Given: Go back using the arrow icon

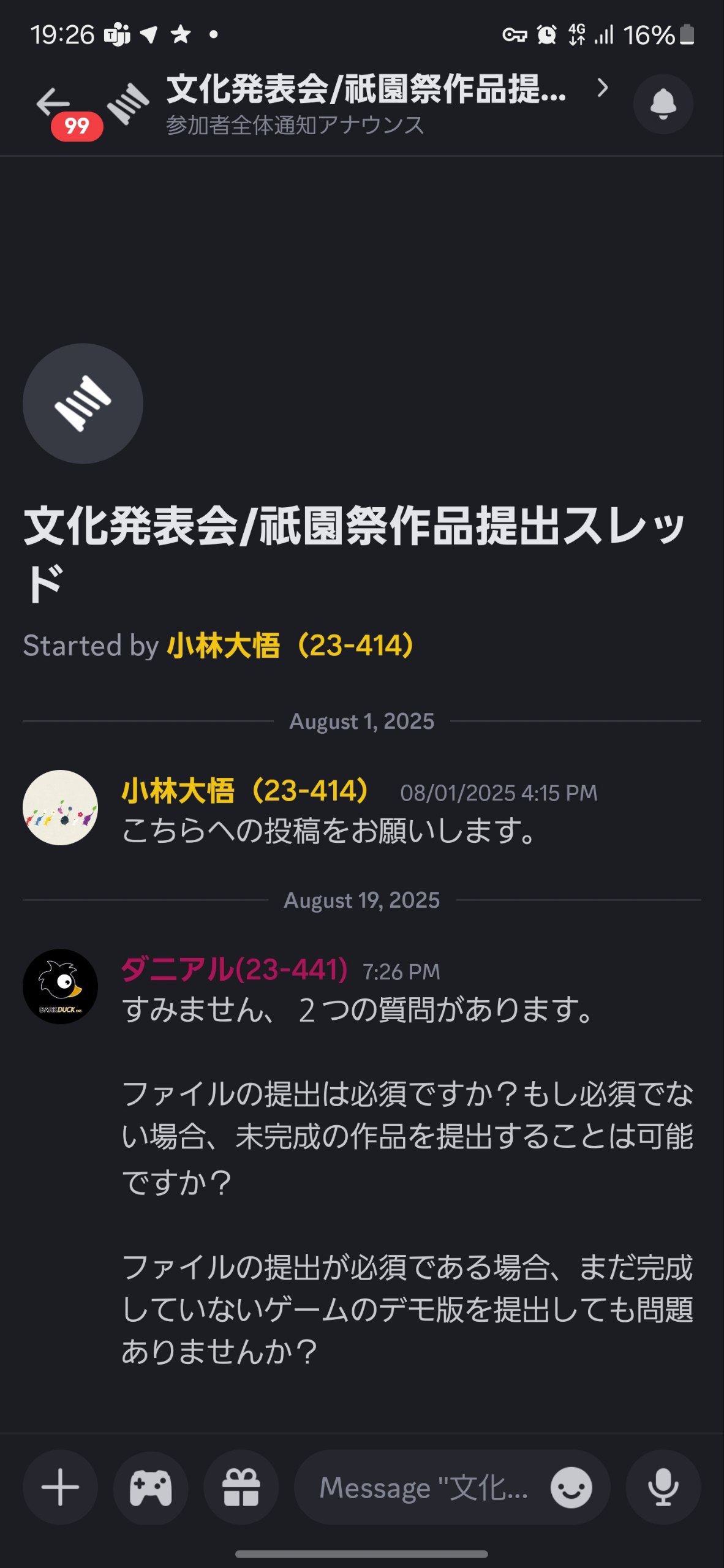Looking at the screenshot, I should [53, 102].
